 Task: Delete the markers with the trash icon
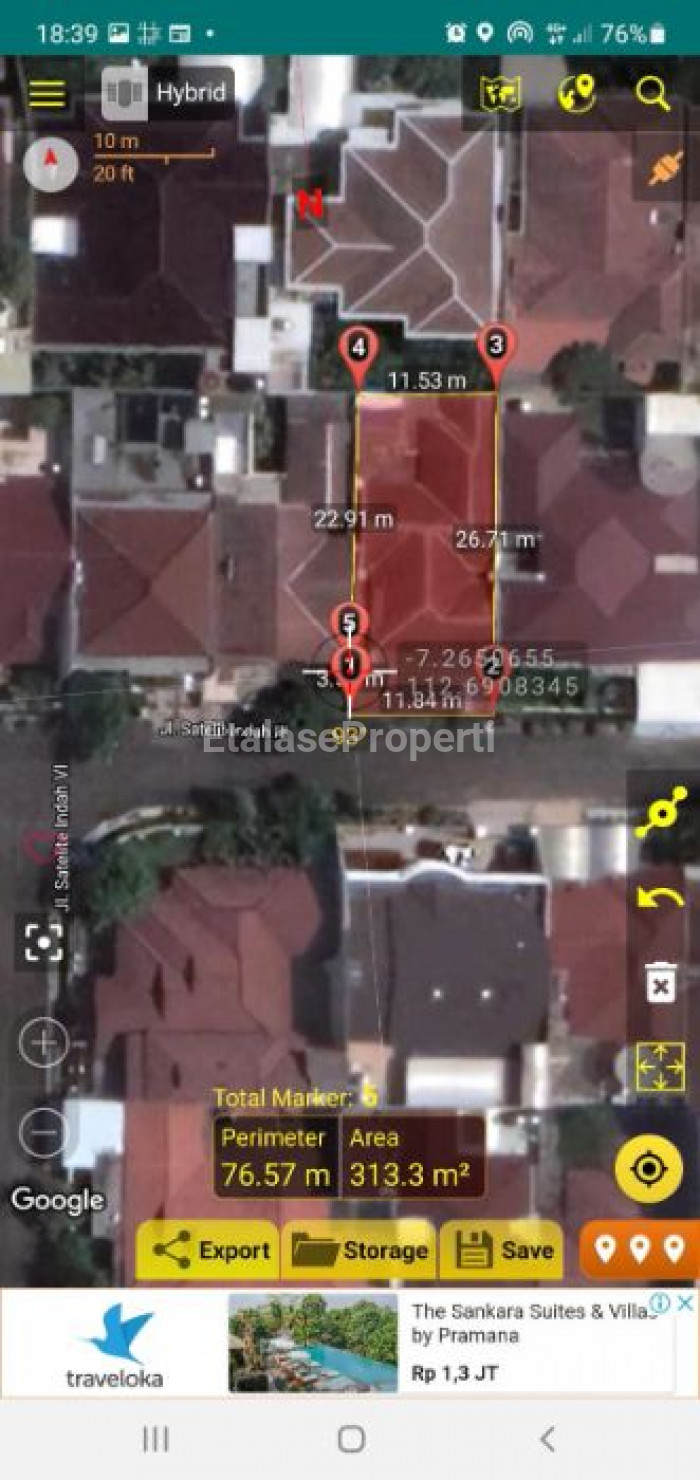tap(661, 983)
